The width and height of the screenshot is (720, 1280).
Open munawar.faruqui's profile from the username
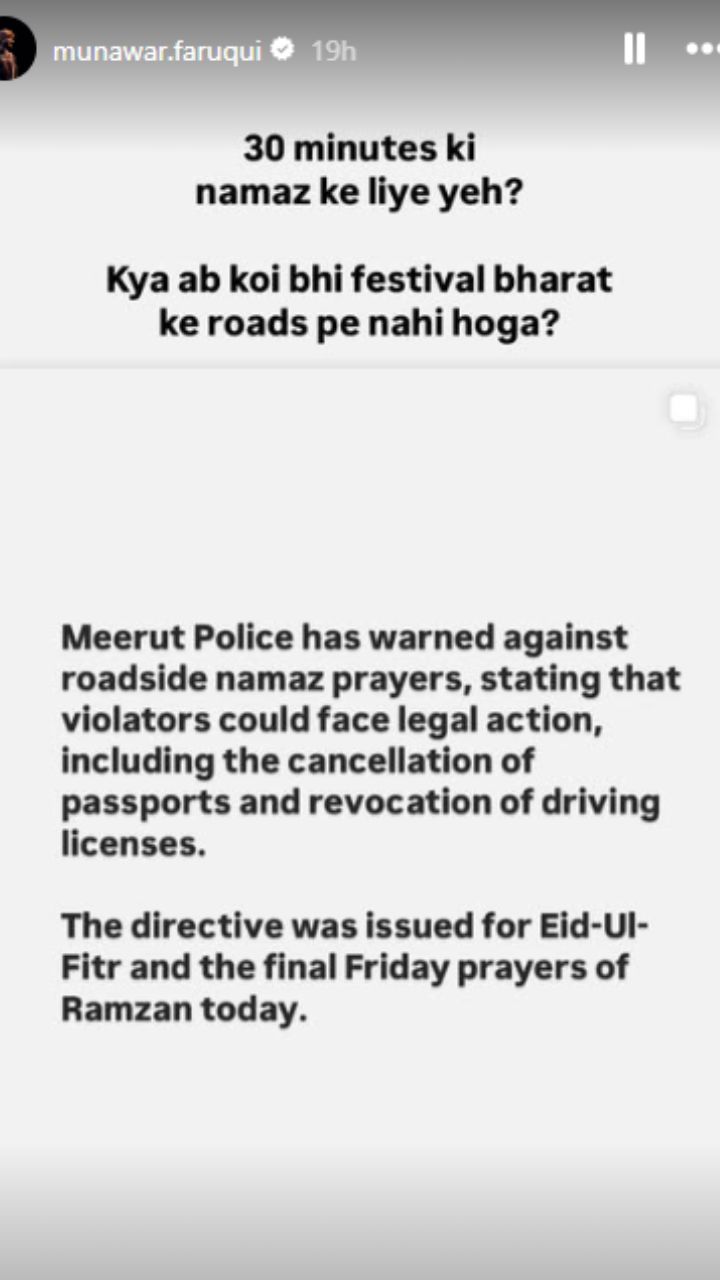pos(157,51)
